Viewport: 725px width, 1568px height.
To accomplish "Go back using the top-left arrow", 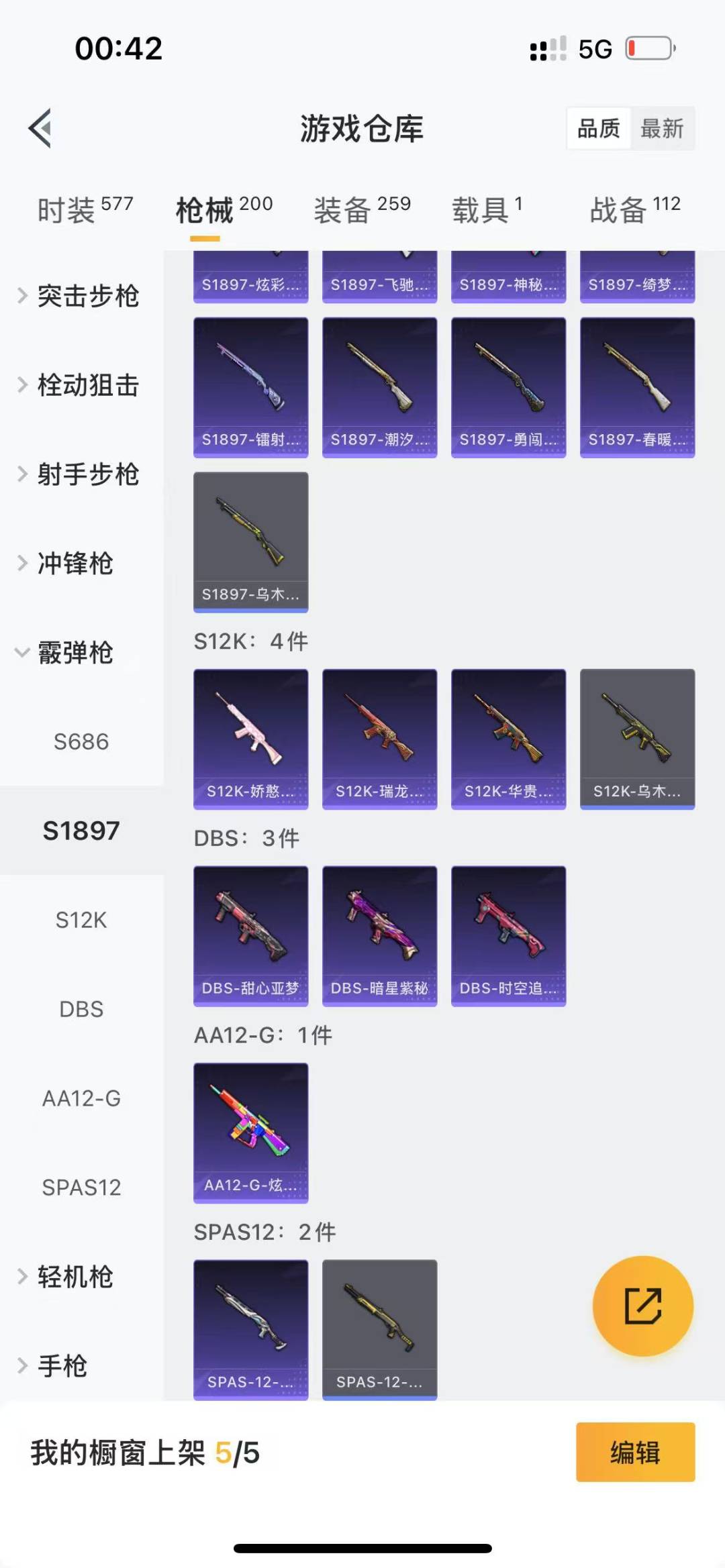I will 40,127.
